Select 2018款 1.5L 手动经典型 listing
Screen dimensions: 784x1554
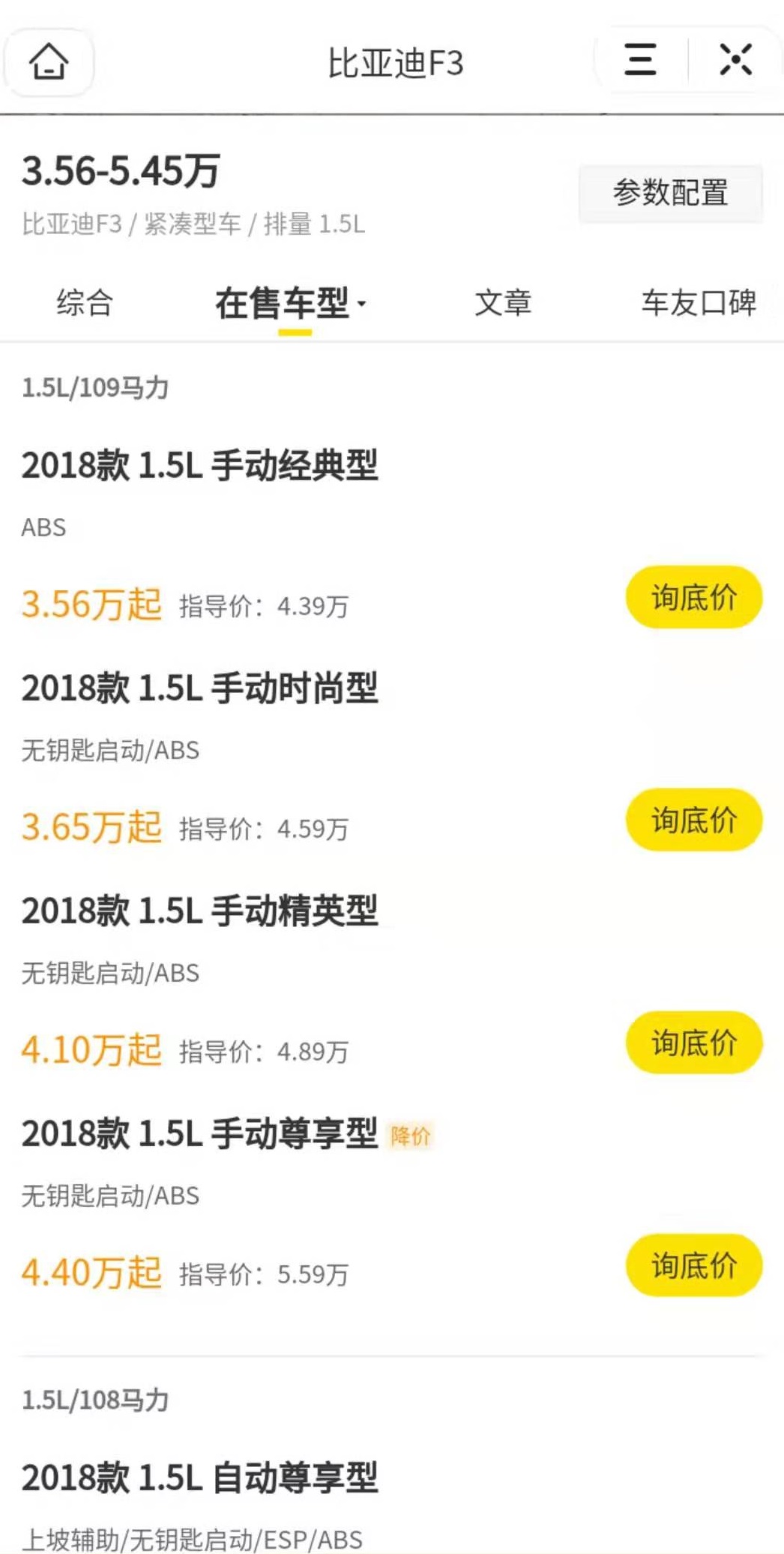coord(201,466)
